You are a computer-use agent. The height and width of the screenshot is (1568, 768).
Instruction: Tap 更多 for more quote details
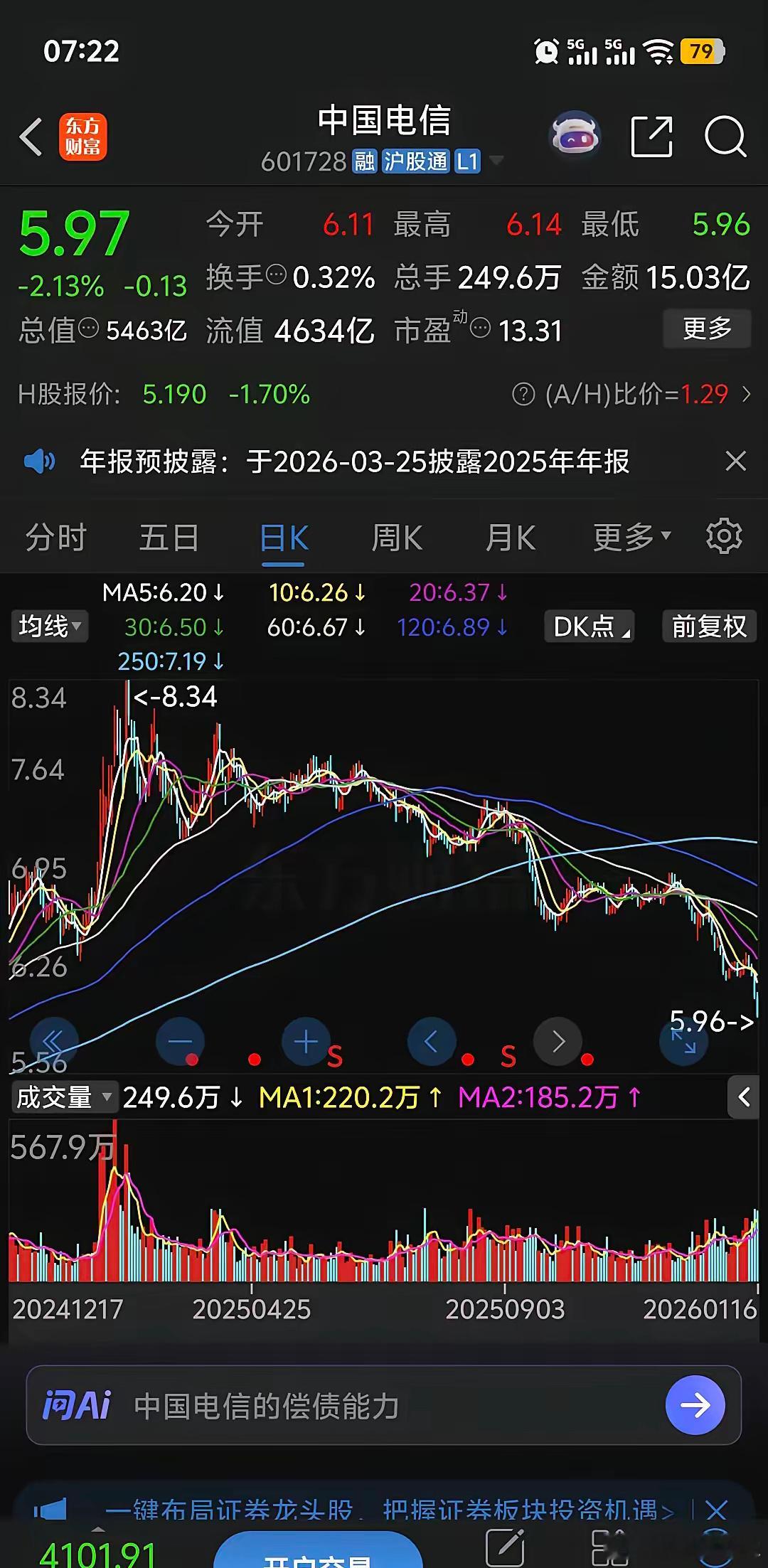click(707, 329)
